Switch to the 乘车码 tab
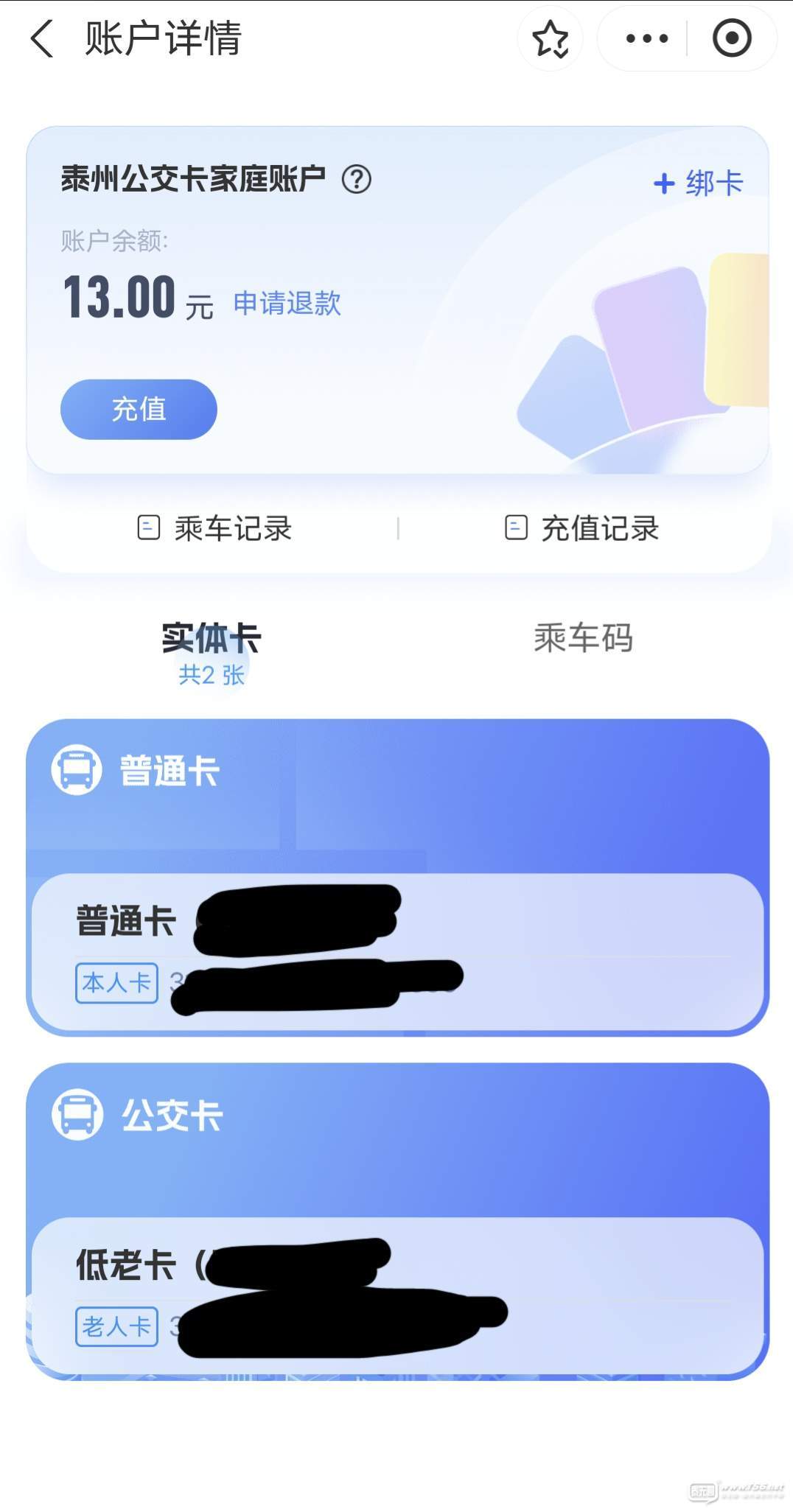This screenshot has height=1512, width=793. tap(583, 638)
